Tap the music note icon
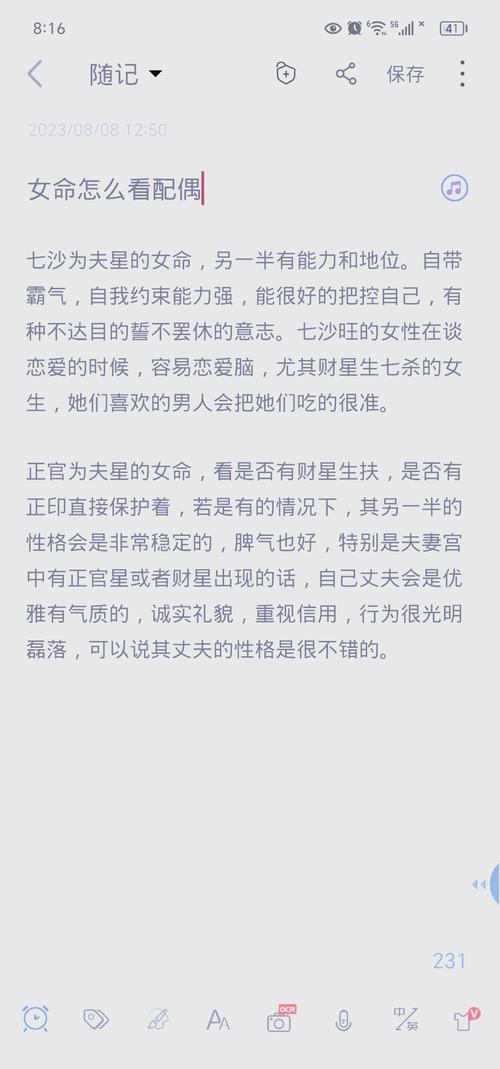Viewport: 500px width, 1069px height. pyautogui.click(x=454, y=187)
